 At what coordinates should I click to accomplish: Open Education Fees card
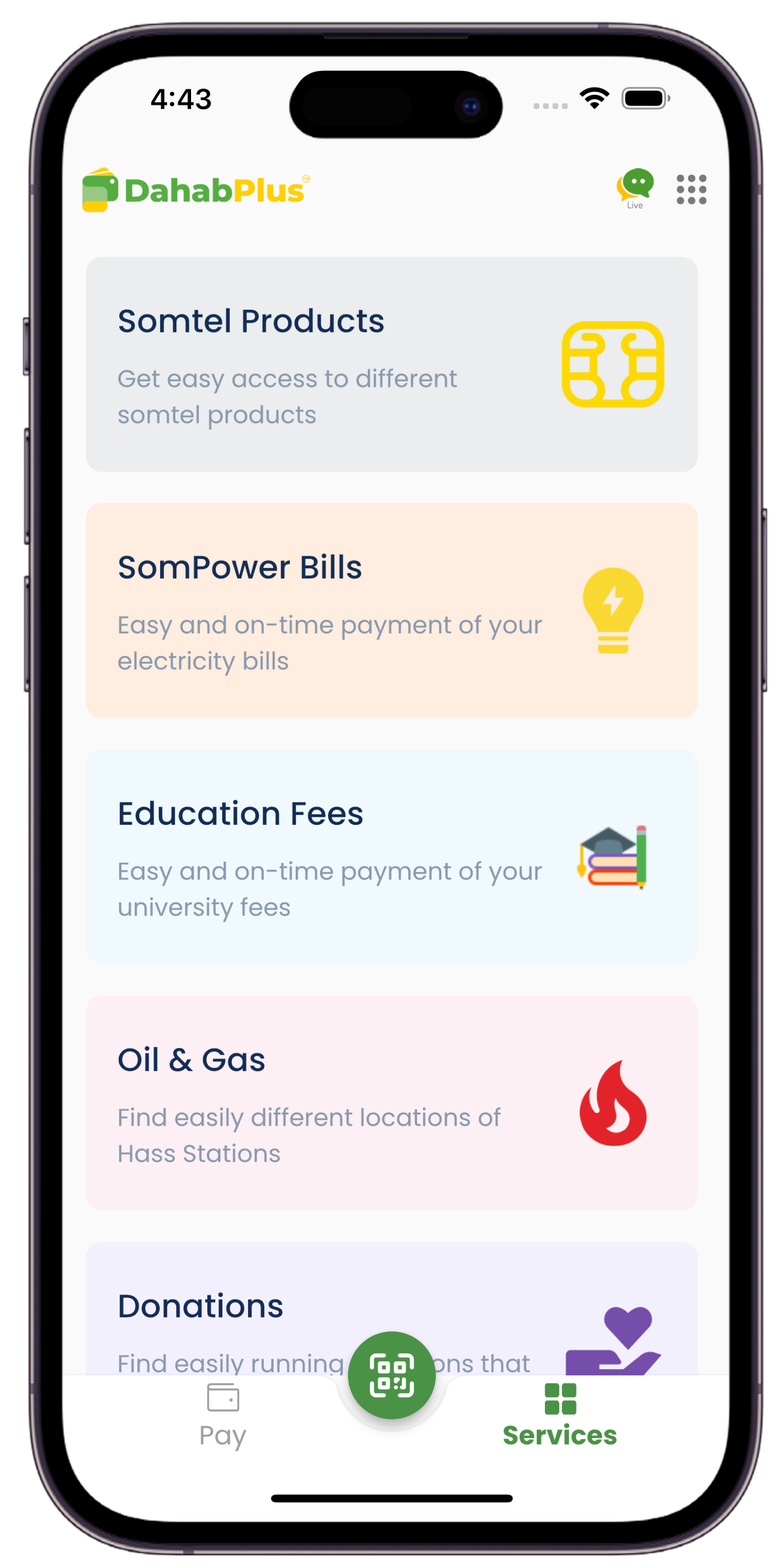[391, 857]
